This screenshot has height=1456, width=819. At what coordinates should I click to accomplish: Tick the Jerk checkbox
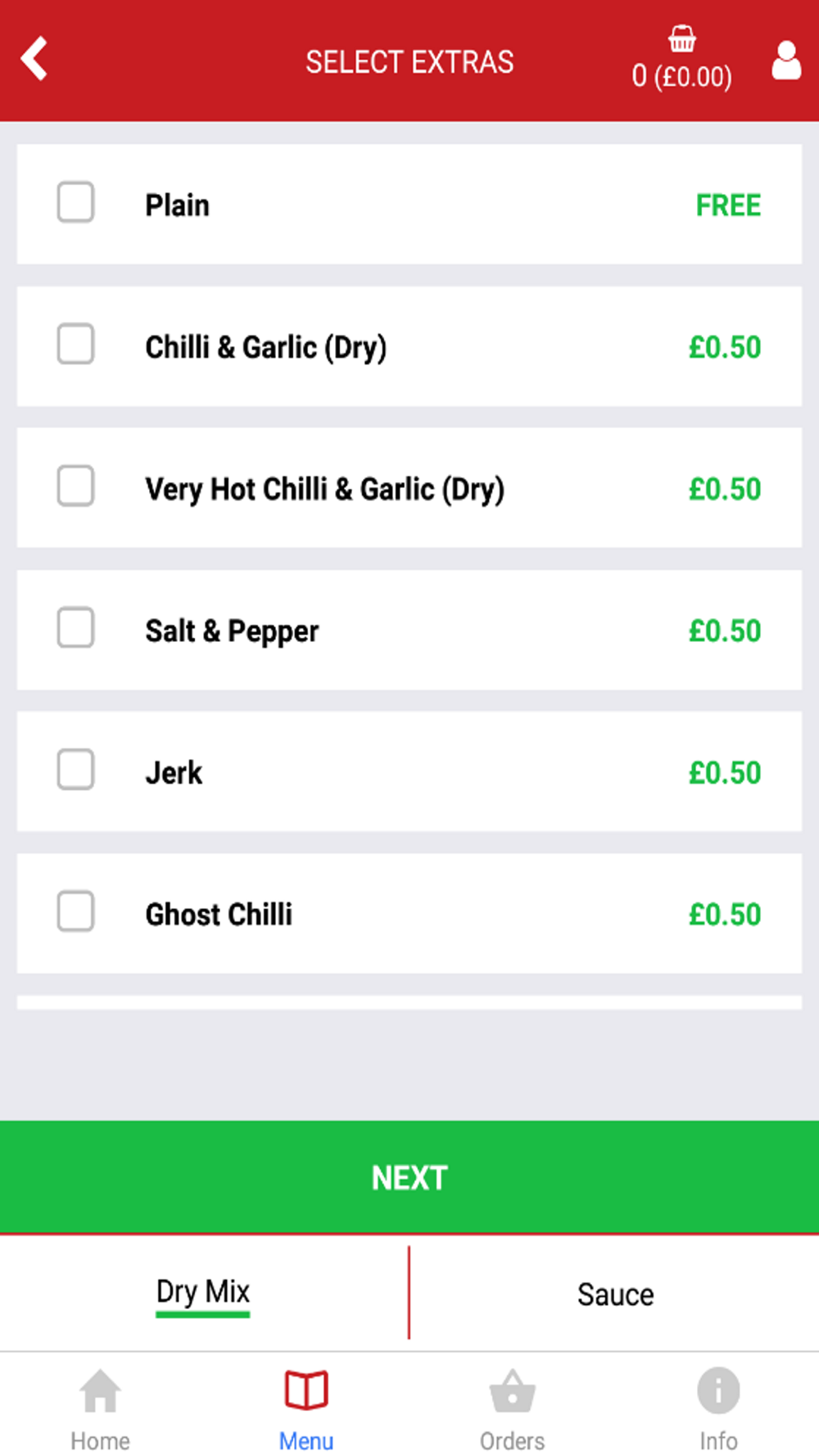pos(75,770)
